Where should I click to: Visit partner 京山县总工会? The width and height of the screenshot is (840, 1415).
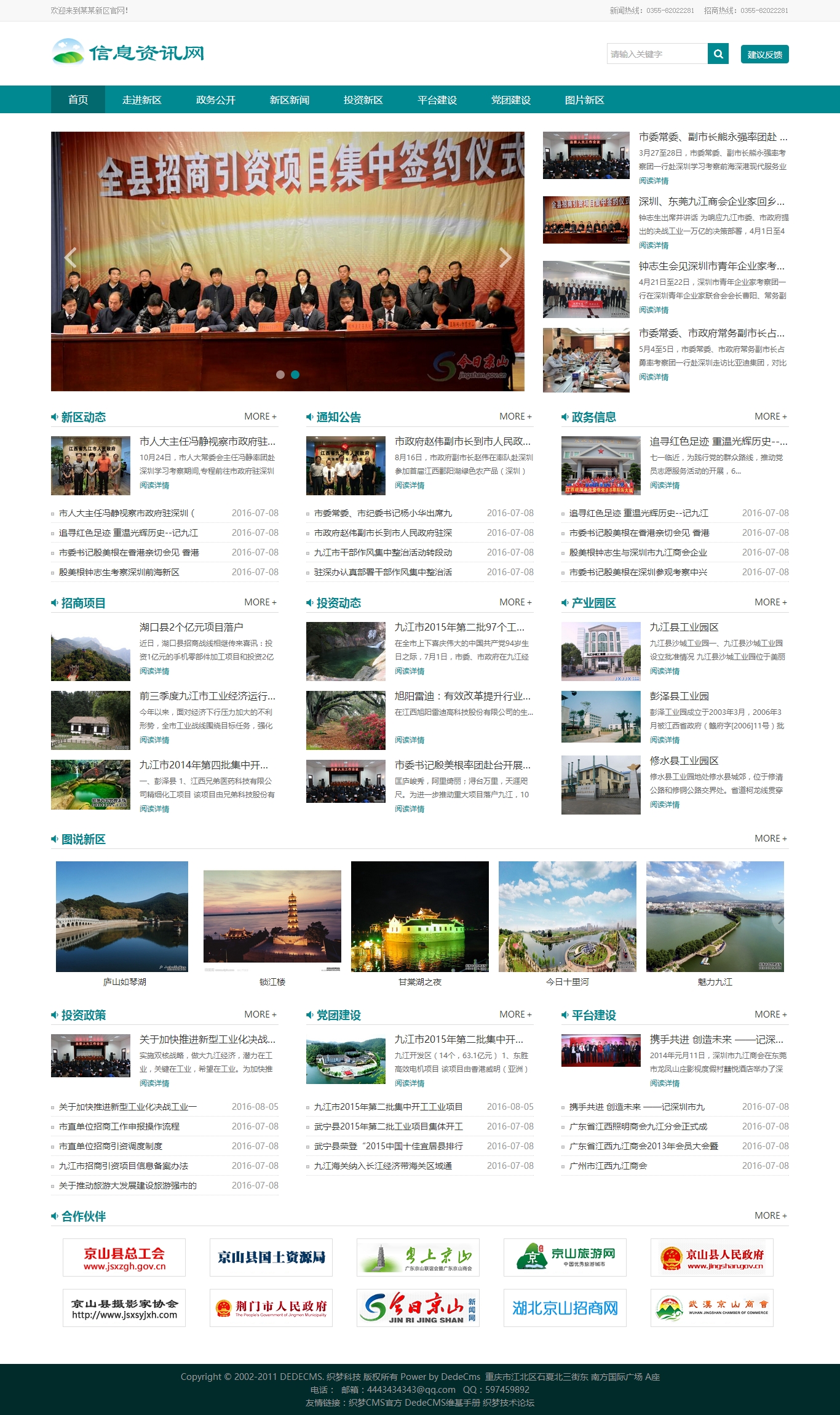click(x=124, y=1258)
